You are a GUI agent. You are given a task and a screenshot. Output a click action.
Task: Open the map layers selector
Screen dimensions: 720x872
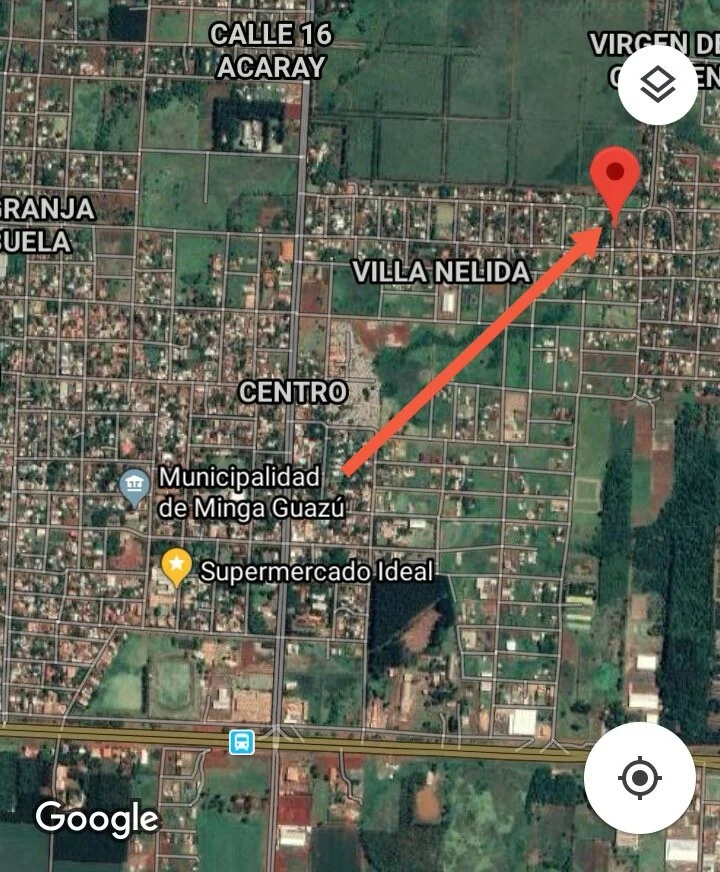click(657, 85)
